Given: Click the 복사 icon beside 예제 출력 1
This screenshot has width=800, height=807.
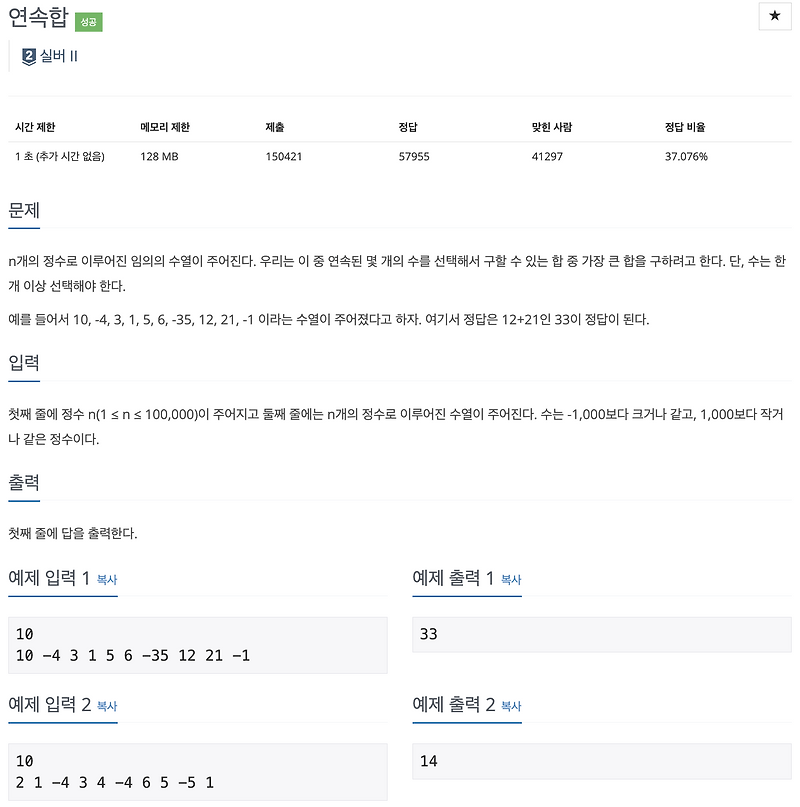Looking at the screenshot, I should [x=512, y=579].
